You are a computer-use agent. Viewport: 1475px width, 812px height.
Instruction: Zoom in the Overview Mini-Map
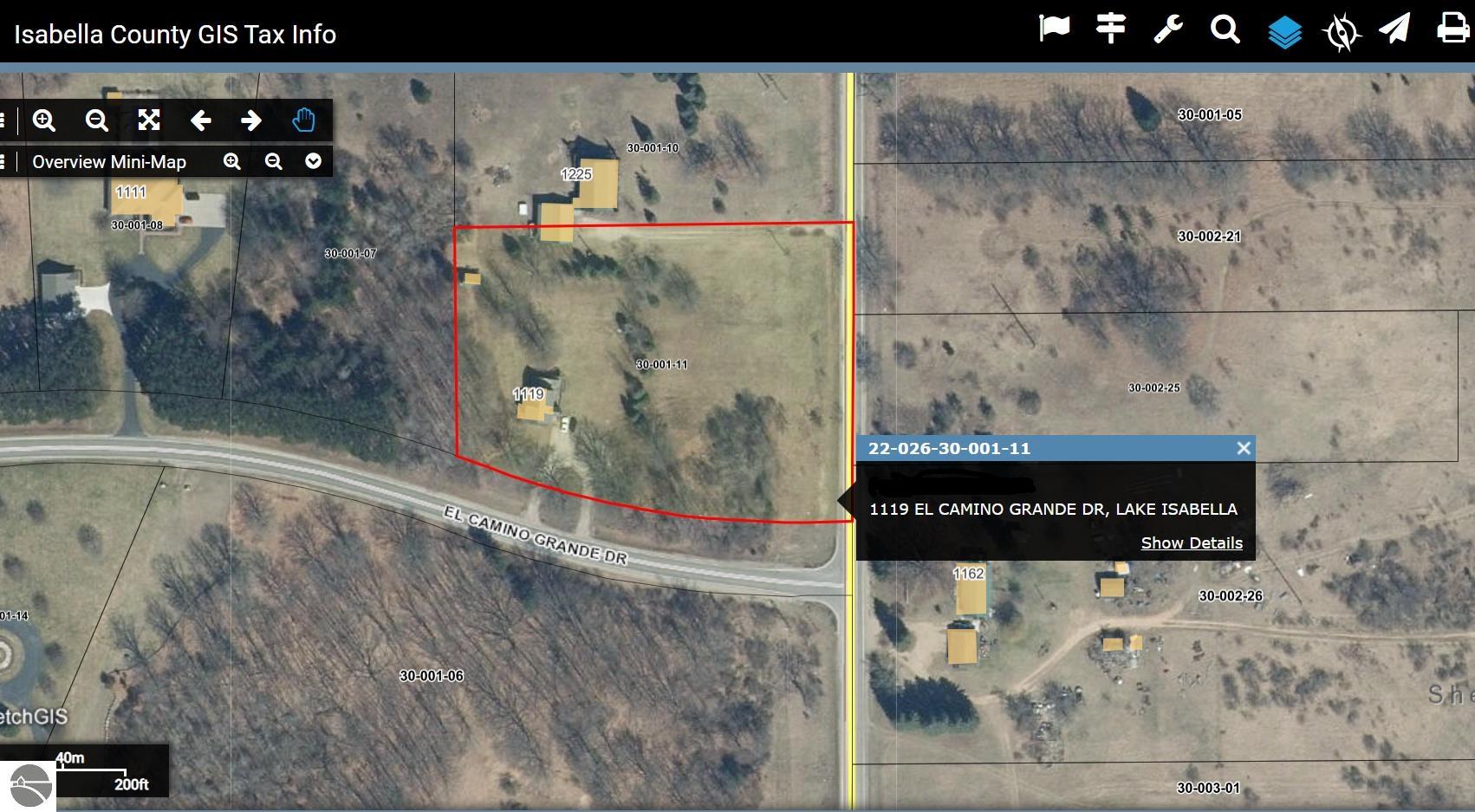[231, 162]
